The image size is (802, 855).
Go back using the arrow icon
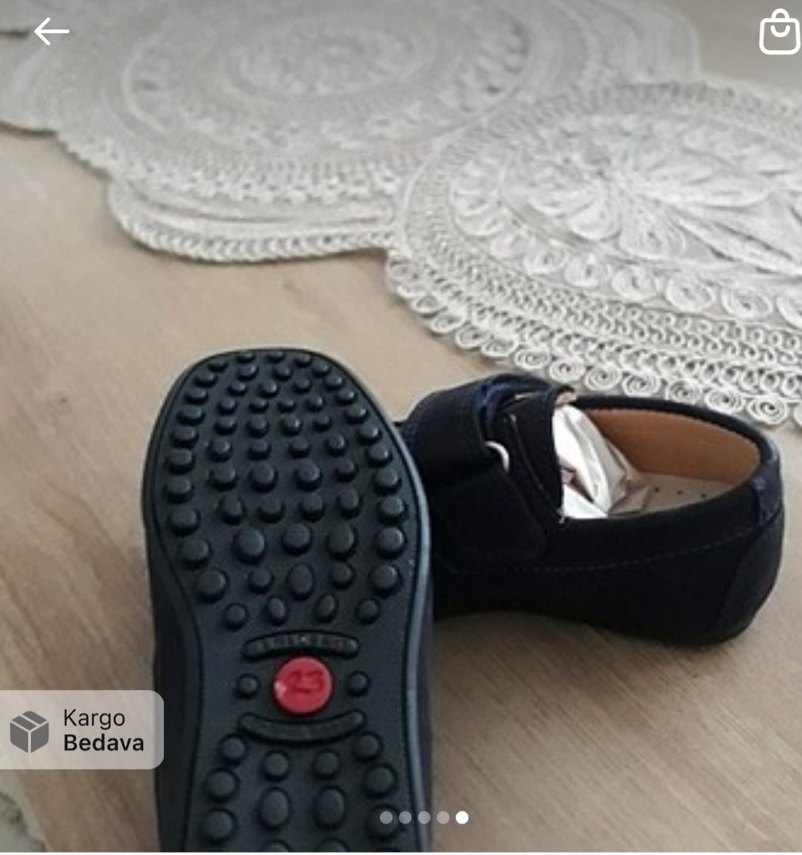click(x=51, y=32)
